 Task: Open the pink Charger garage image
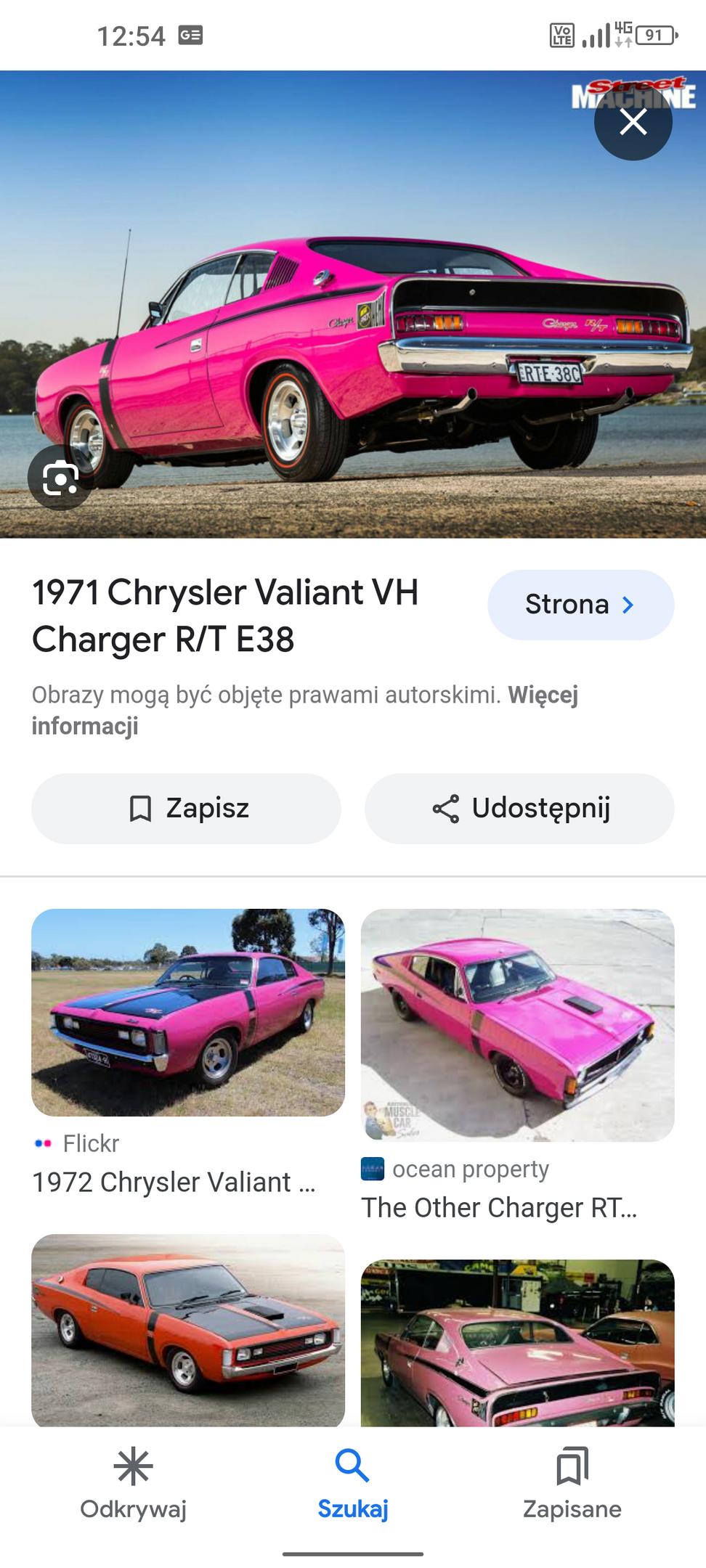(517, 1344)
